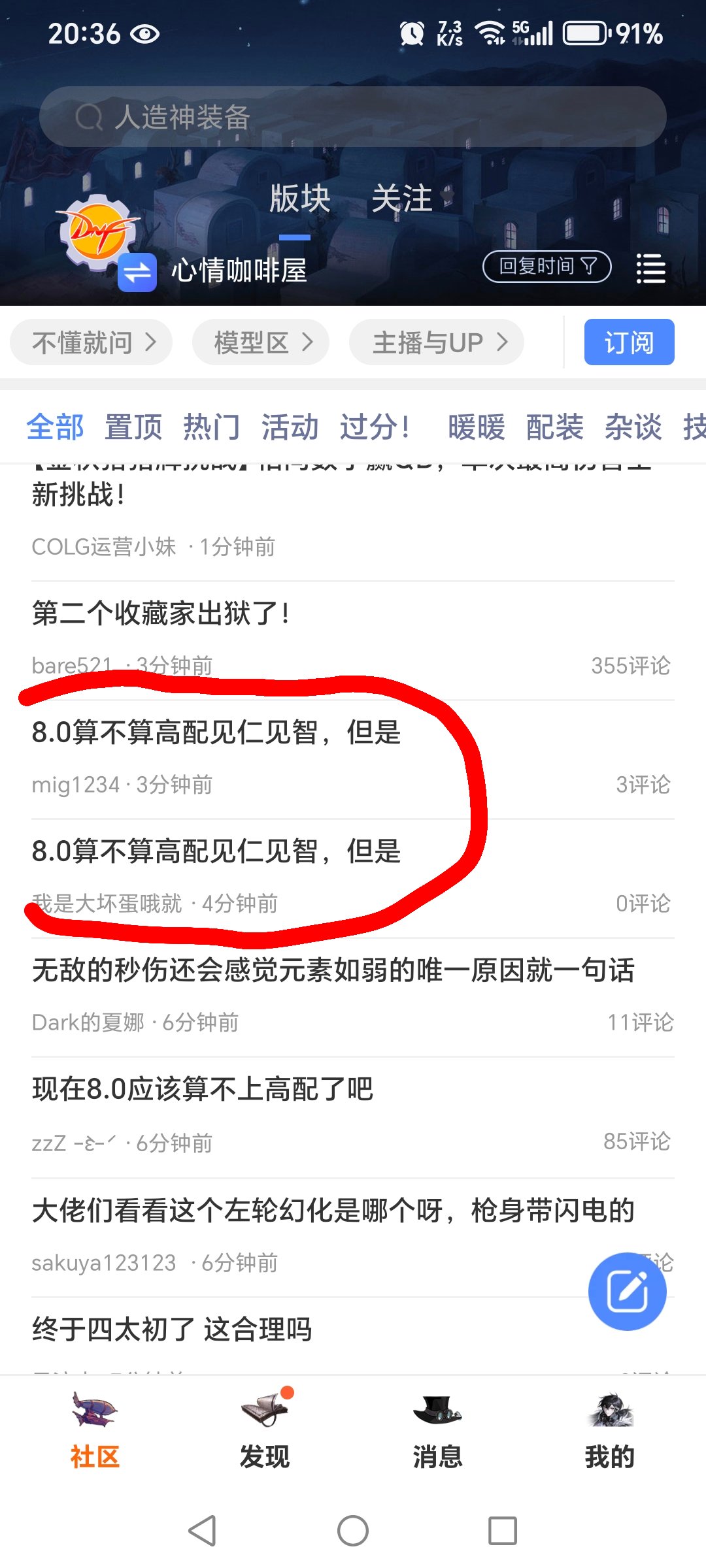Open the thread 第二个收藏家出狱了
The height and width of the screenshot is (1568, 706).
coord(161,613)
